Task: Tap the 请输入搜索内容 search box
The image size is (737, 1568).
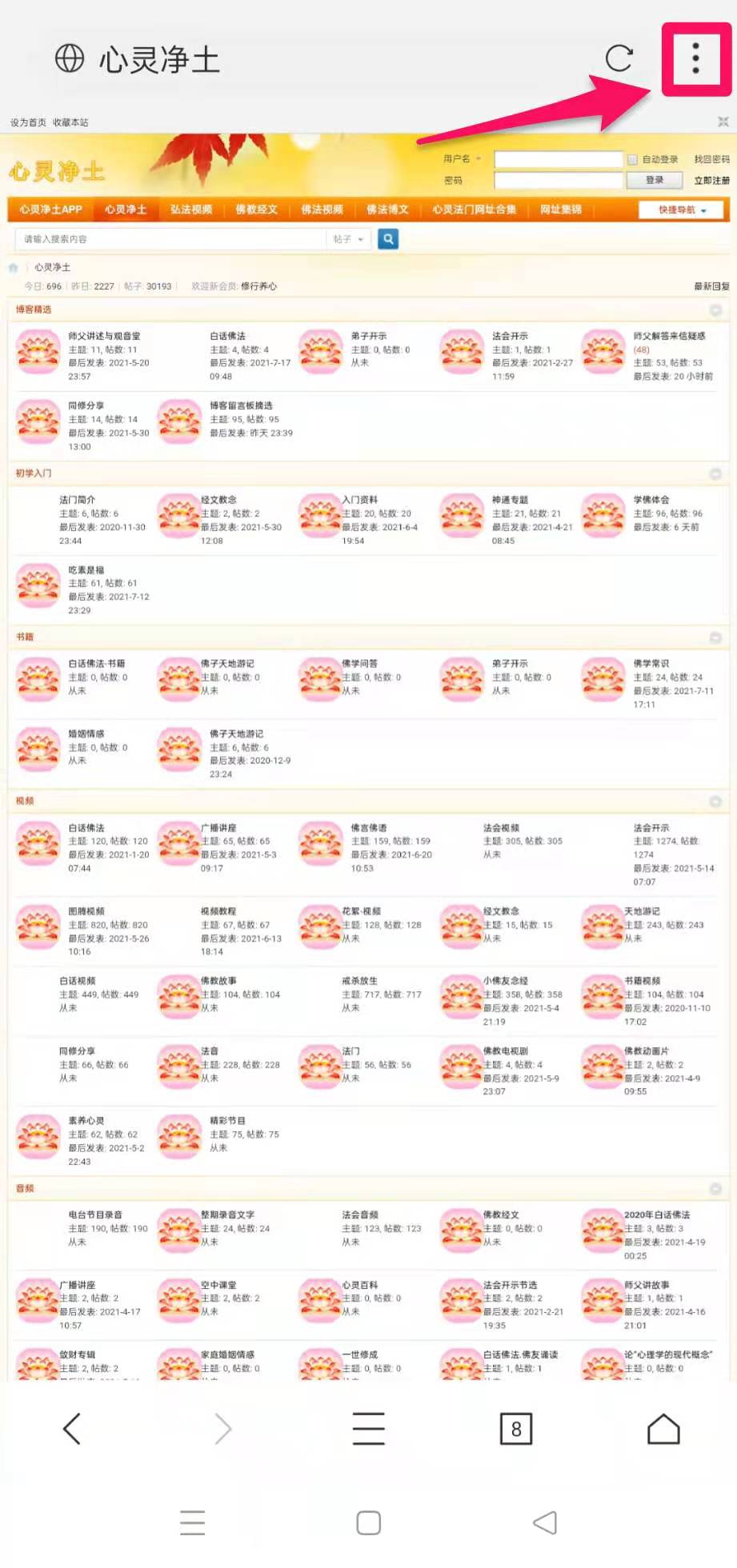Action: [x=168, y=239]
